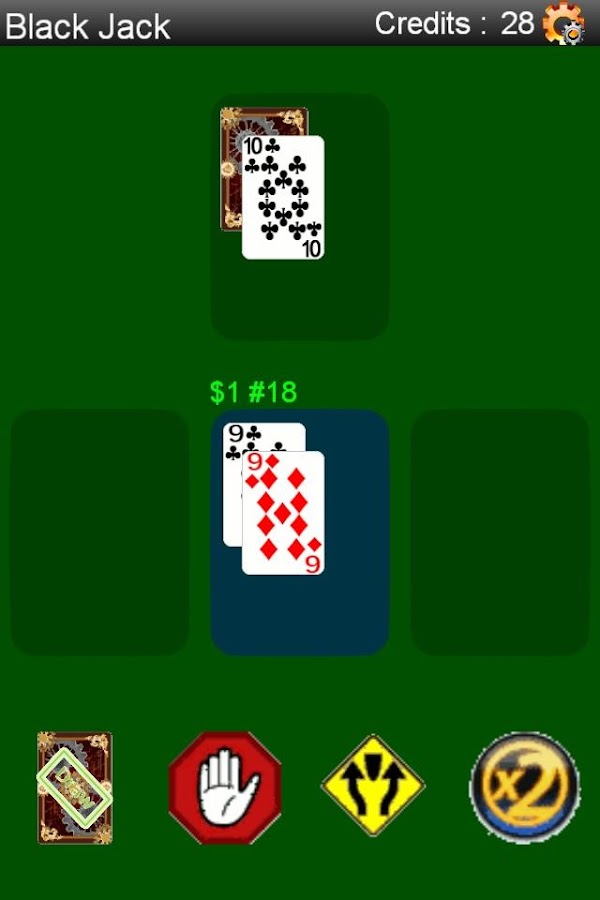Stand with the red stop hand

224,787
